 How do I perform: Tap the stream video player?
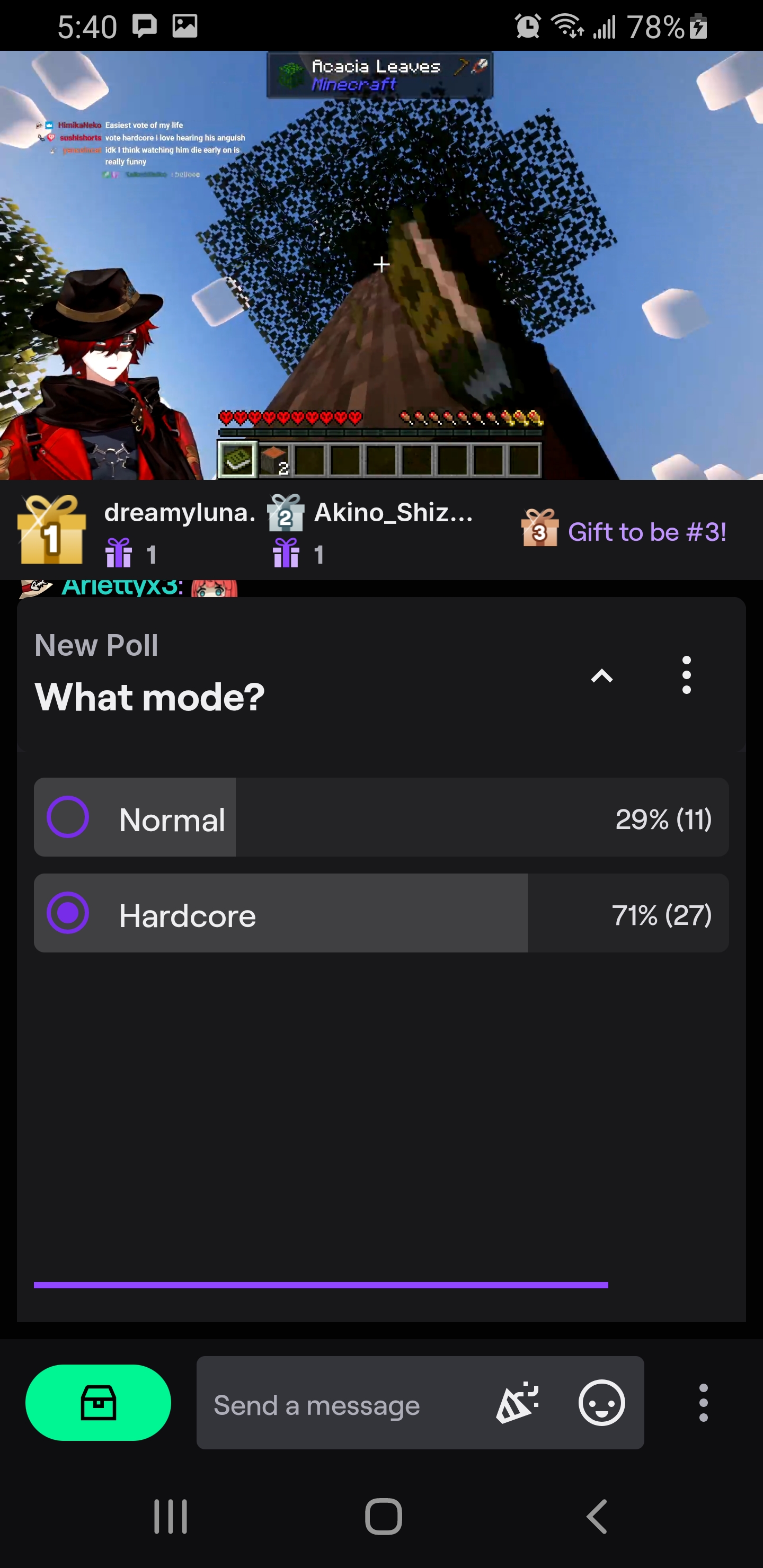[x=381, y=265]
